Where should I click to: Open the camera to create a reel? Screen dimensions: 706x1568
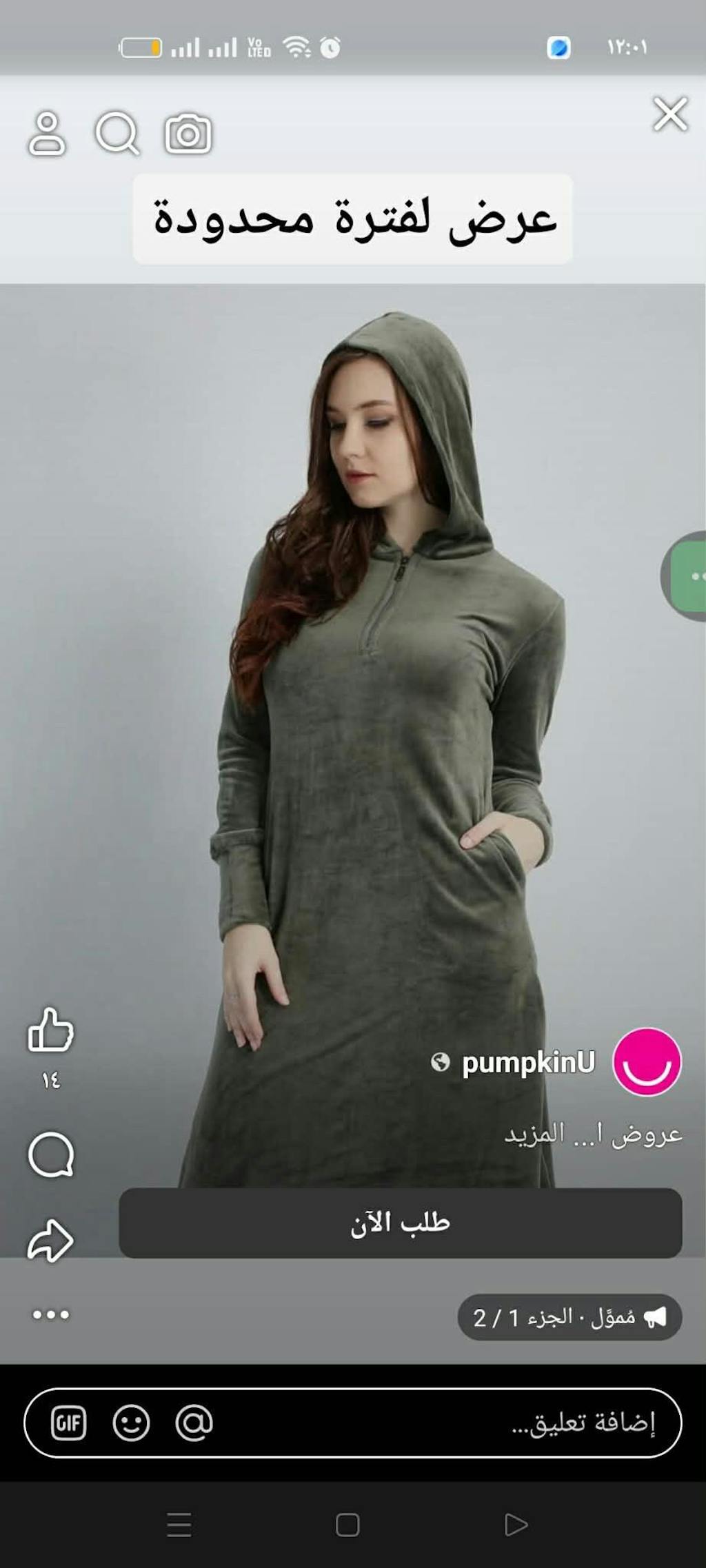[188, 134]
